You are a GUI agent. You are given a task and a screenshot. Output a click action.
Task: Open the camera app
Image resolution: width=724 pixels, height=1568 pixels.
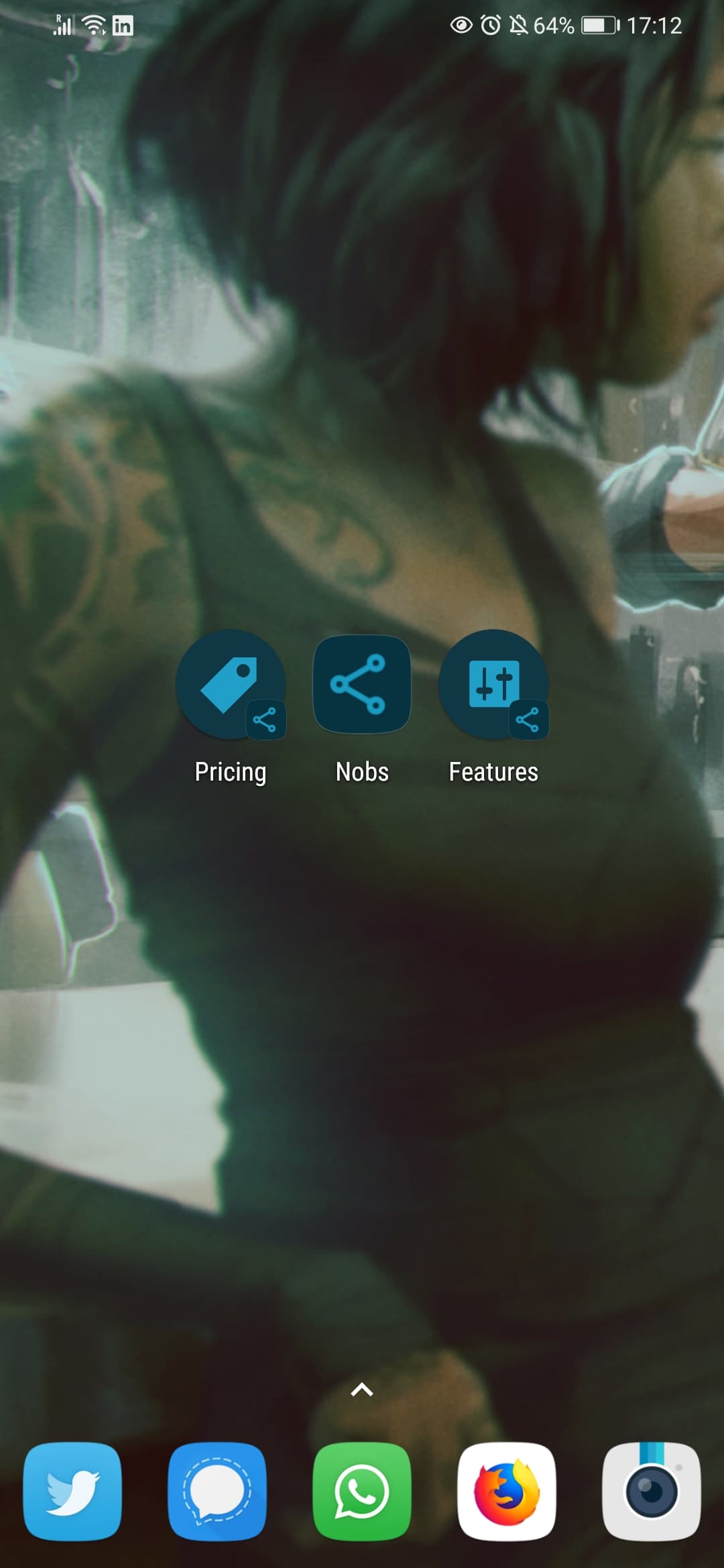coord(652,1492)
